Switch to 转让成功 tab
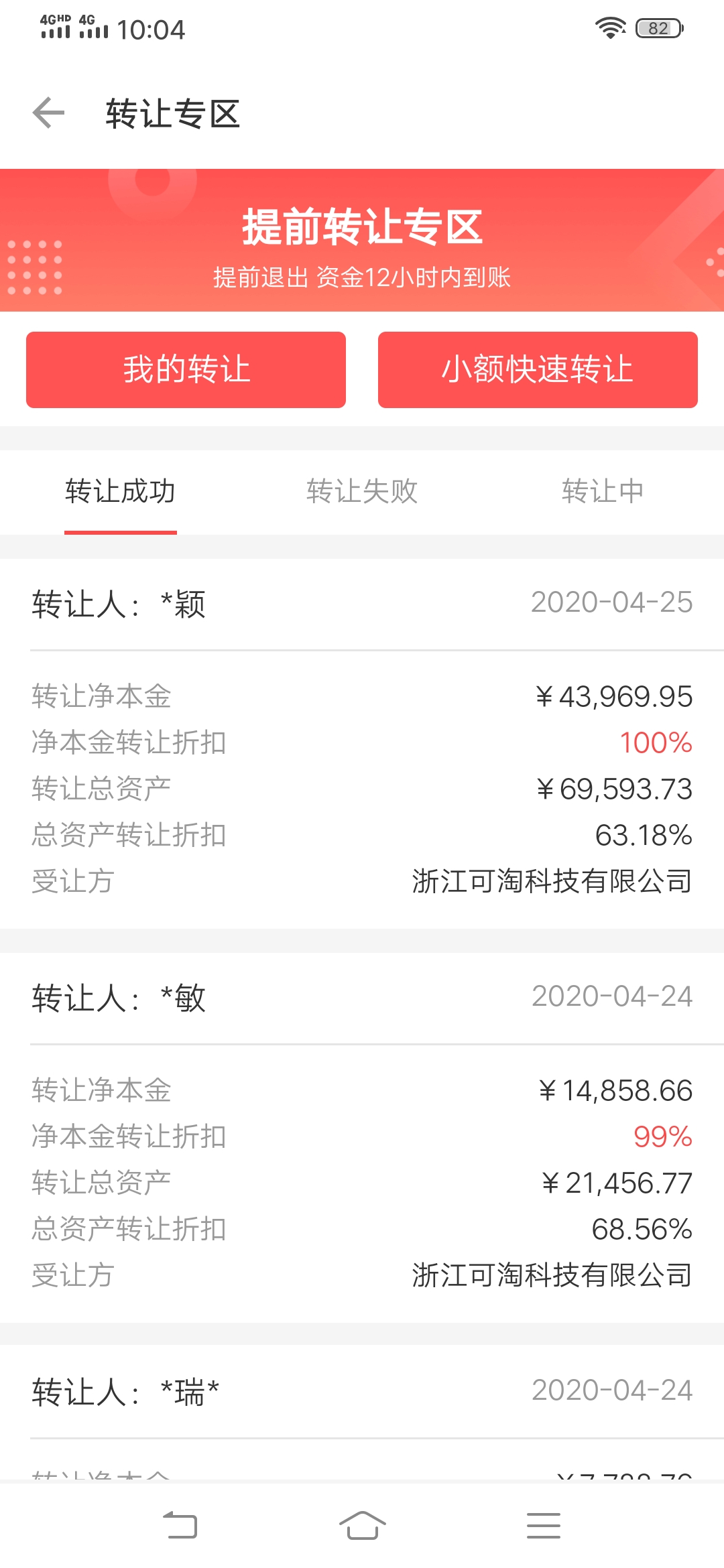Image resolution: width=724 pixels, height=1568 pixels. [121, 491]
